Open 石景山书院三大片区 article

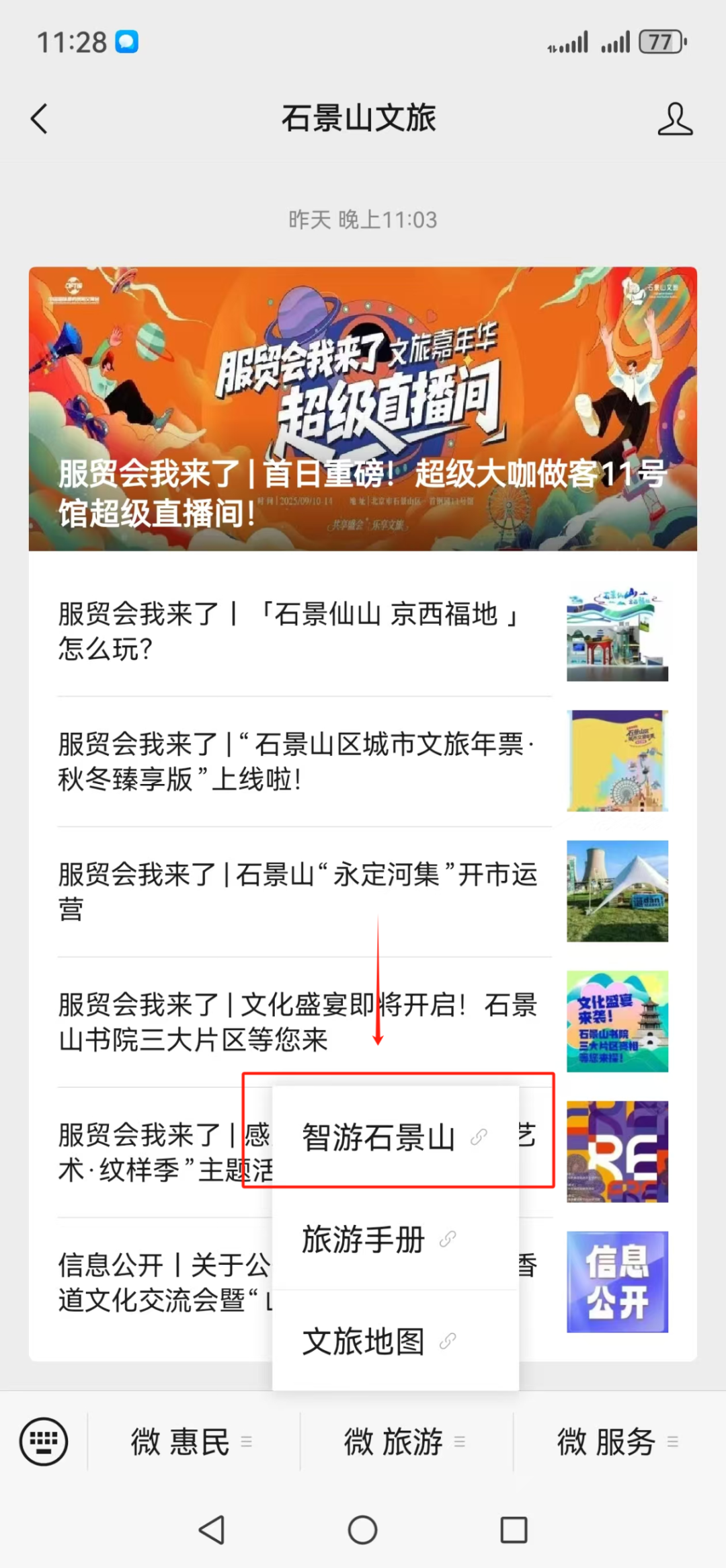tap(296, 1021)
